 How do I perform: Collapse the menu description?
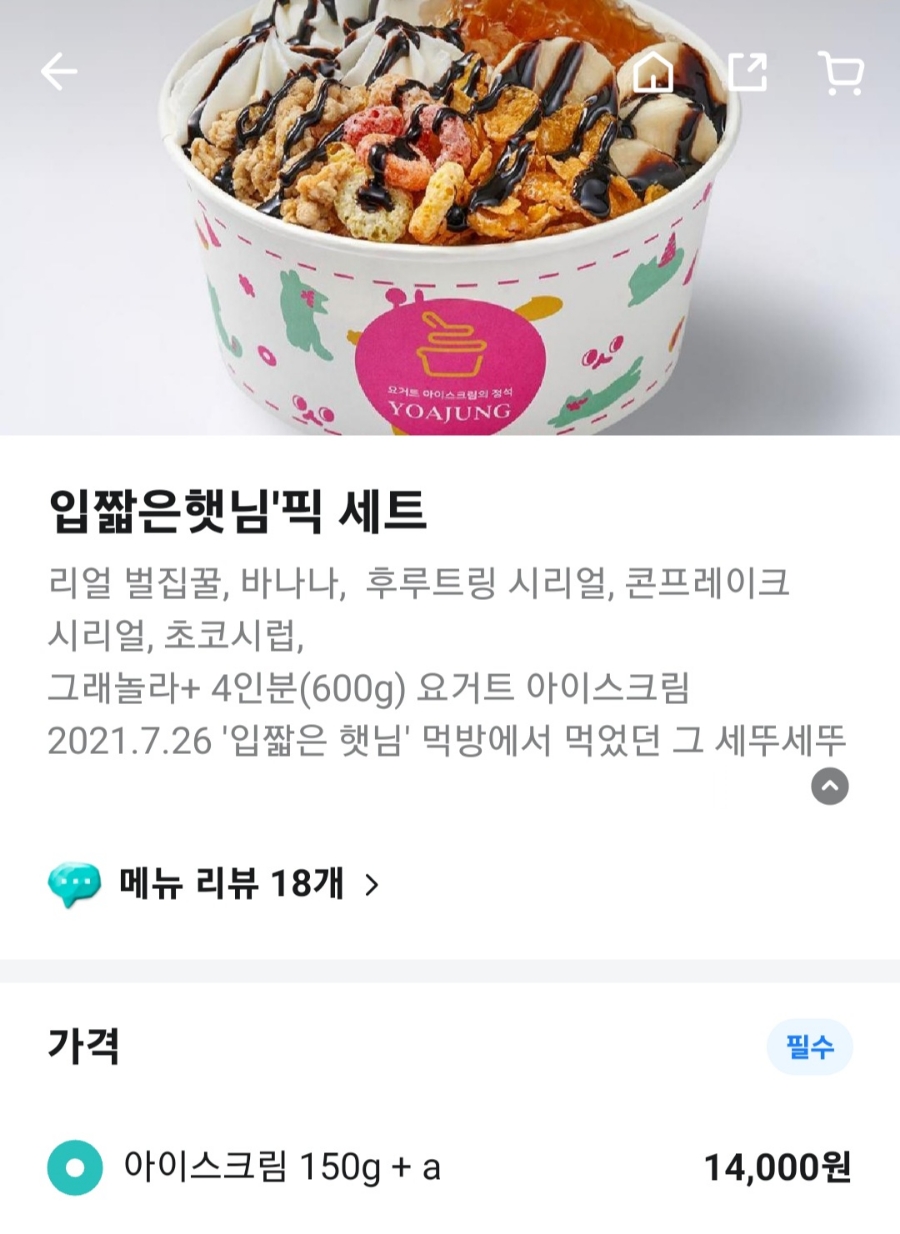(829, 786)
